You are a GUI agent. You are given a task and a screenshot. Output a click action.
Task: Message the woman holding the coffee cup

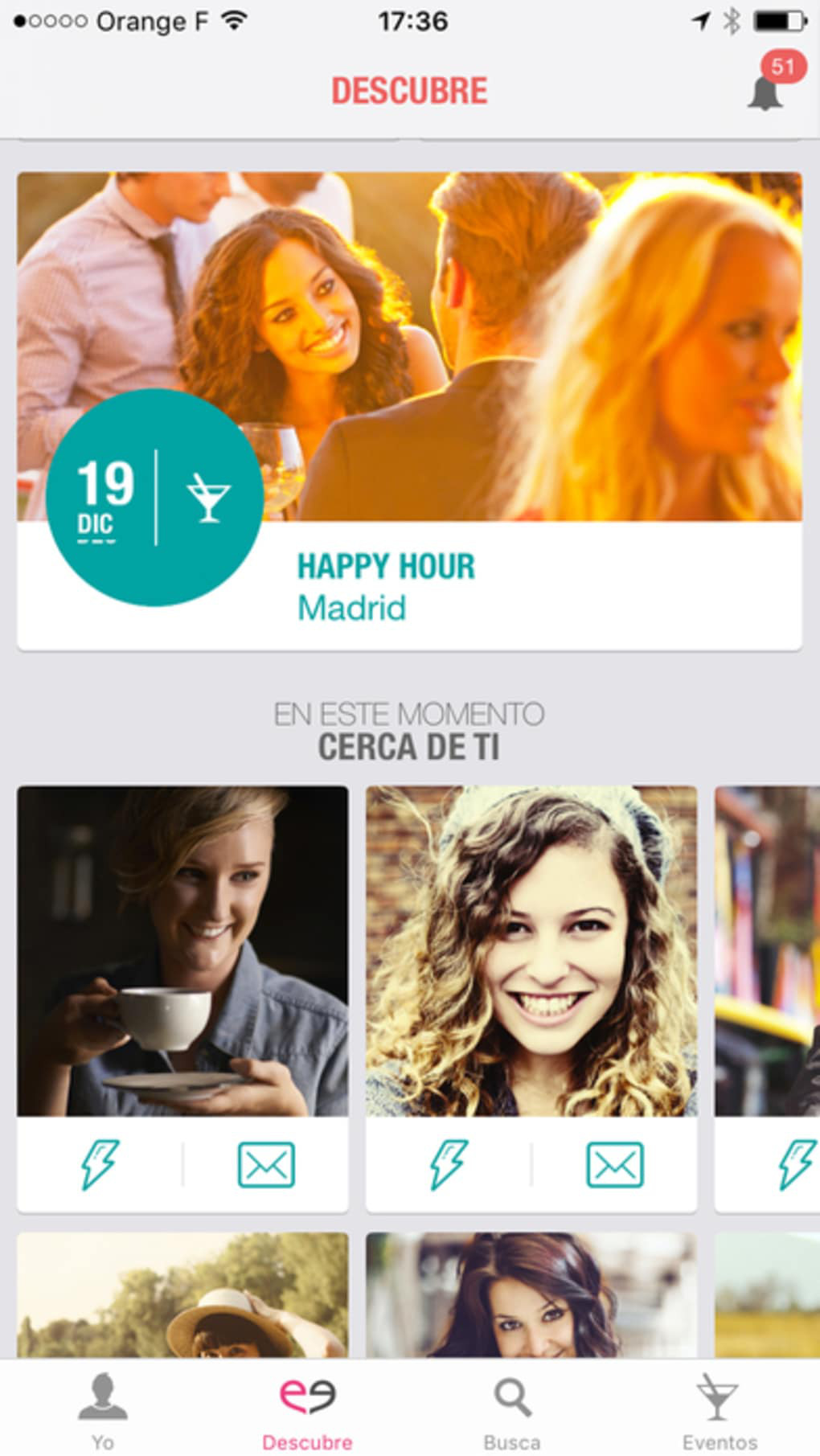pos(266,1164)
